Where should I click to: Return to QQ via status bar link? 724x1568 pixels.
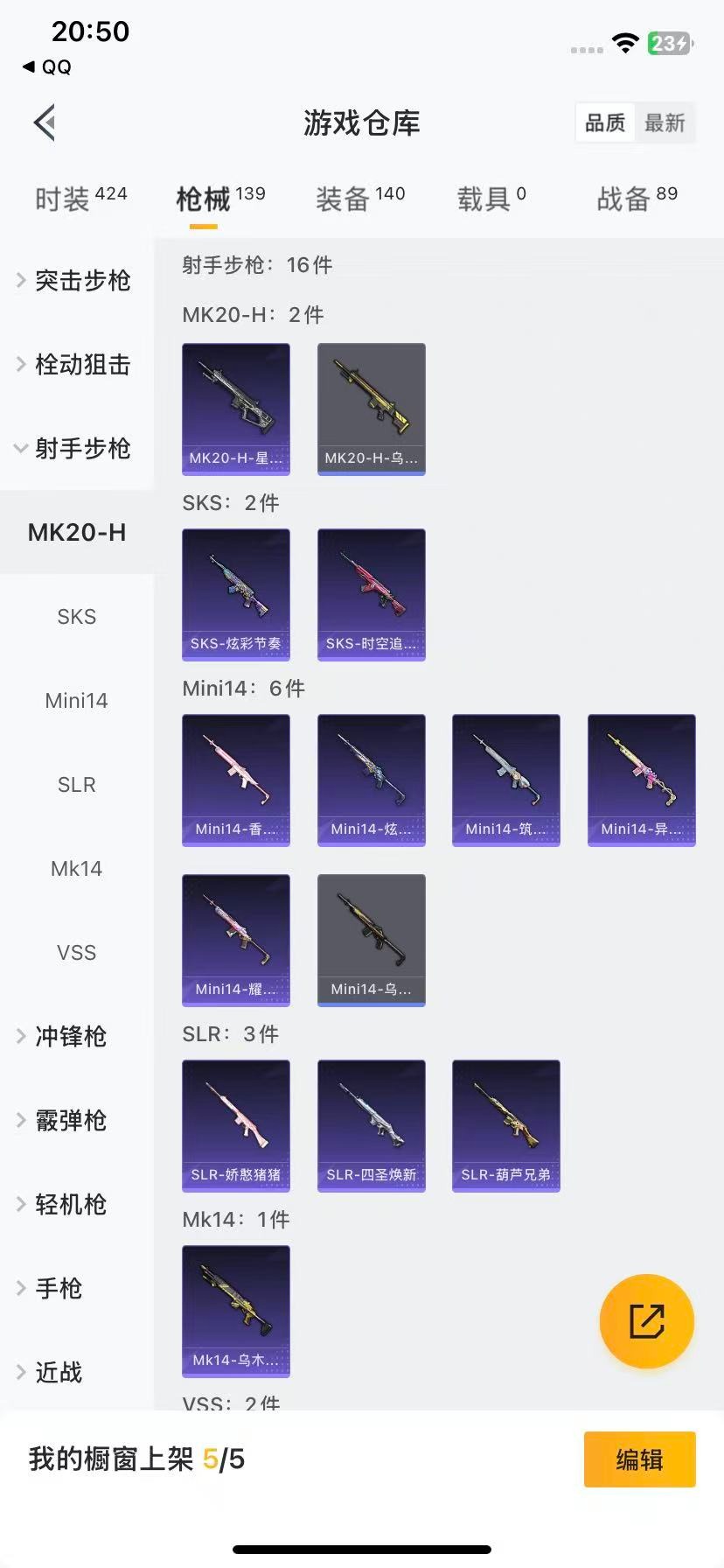pos(44,66)
